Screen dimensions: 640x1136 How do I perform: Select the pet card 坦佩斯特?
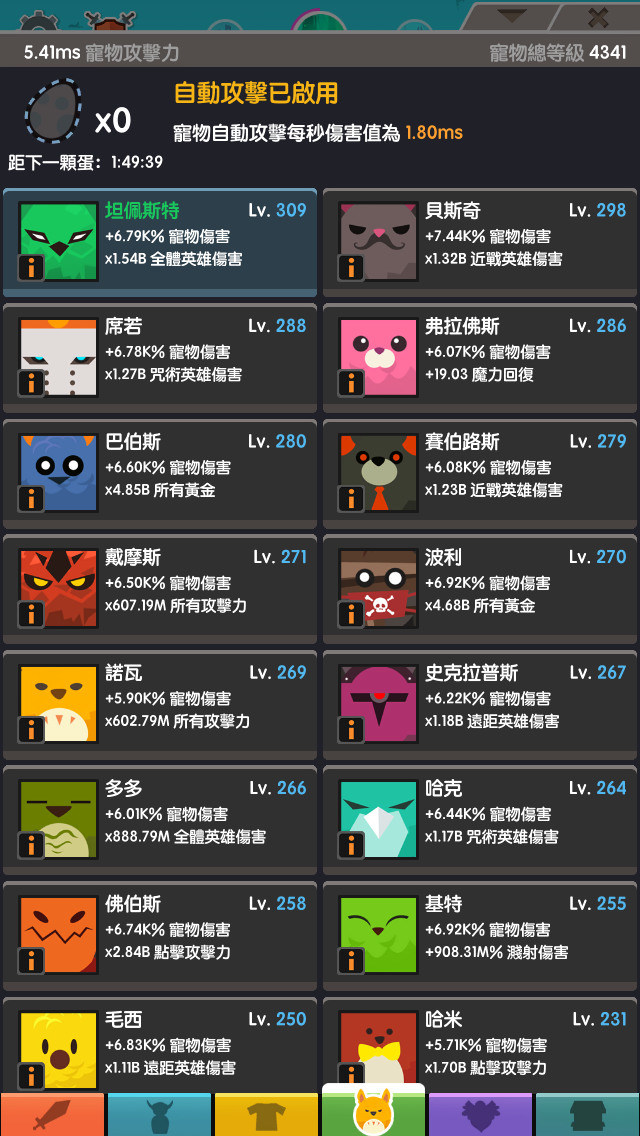tap(160, 243)
